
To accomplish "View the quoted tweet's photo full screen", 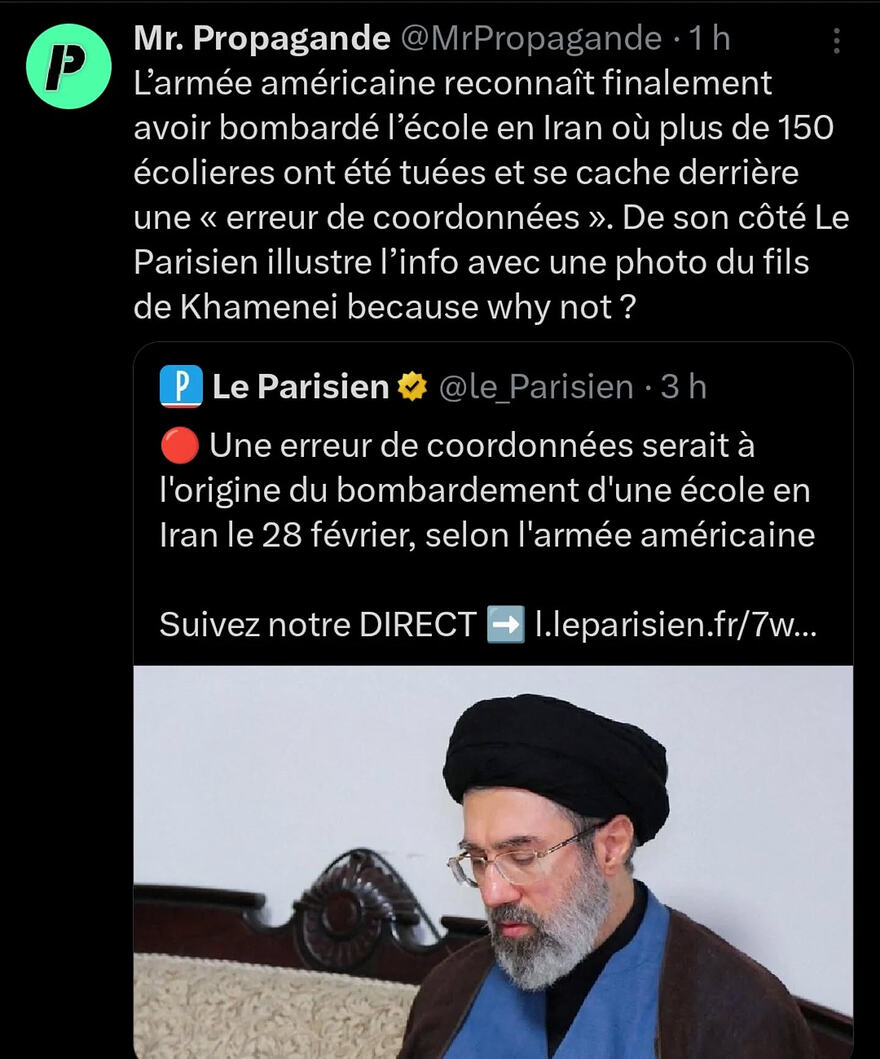I will coord(493,860).
